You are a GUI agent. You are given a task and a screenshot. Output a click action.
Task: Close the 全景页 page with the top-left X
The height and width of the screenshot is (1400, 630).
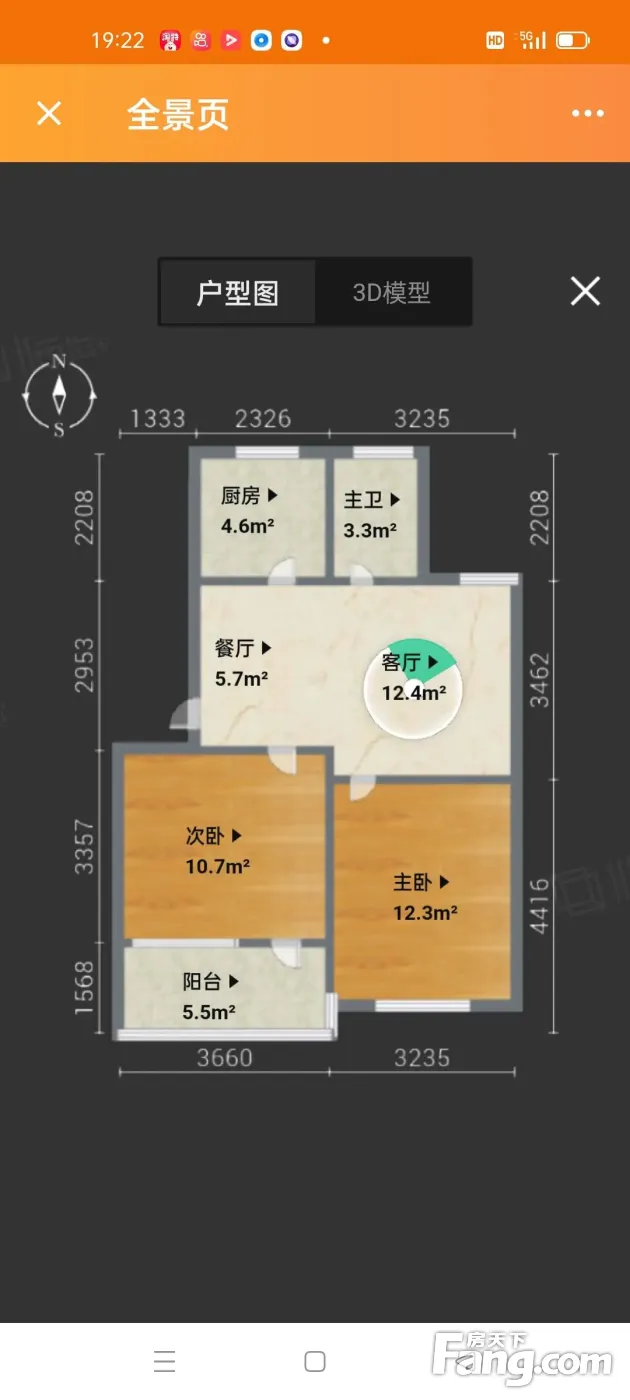click(x=49, y=113)
